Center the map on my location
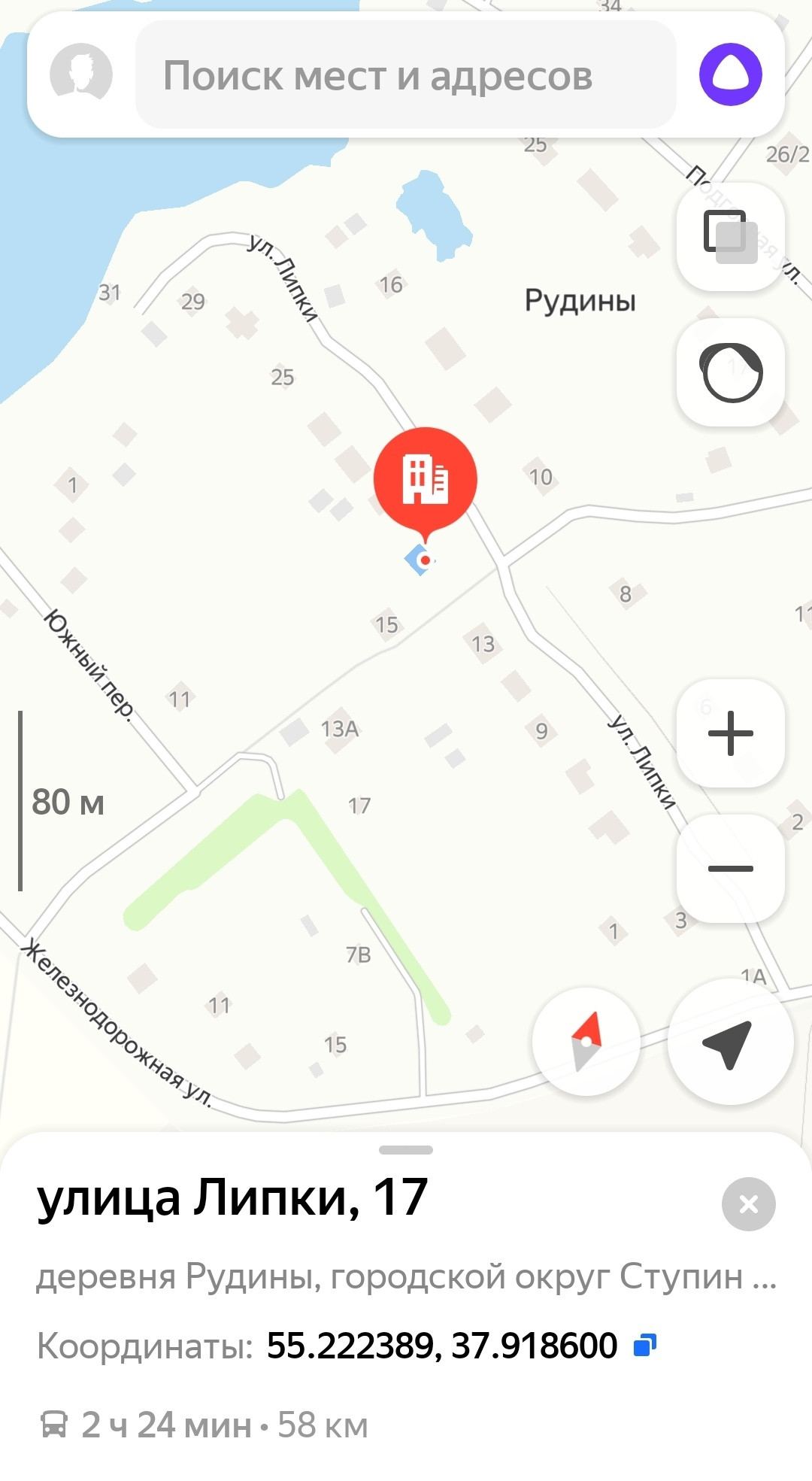The width and height of the screenshot is (812, 1481). point(730,1041)
